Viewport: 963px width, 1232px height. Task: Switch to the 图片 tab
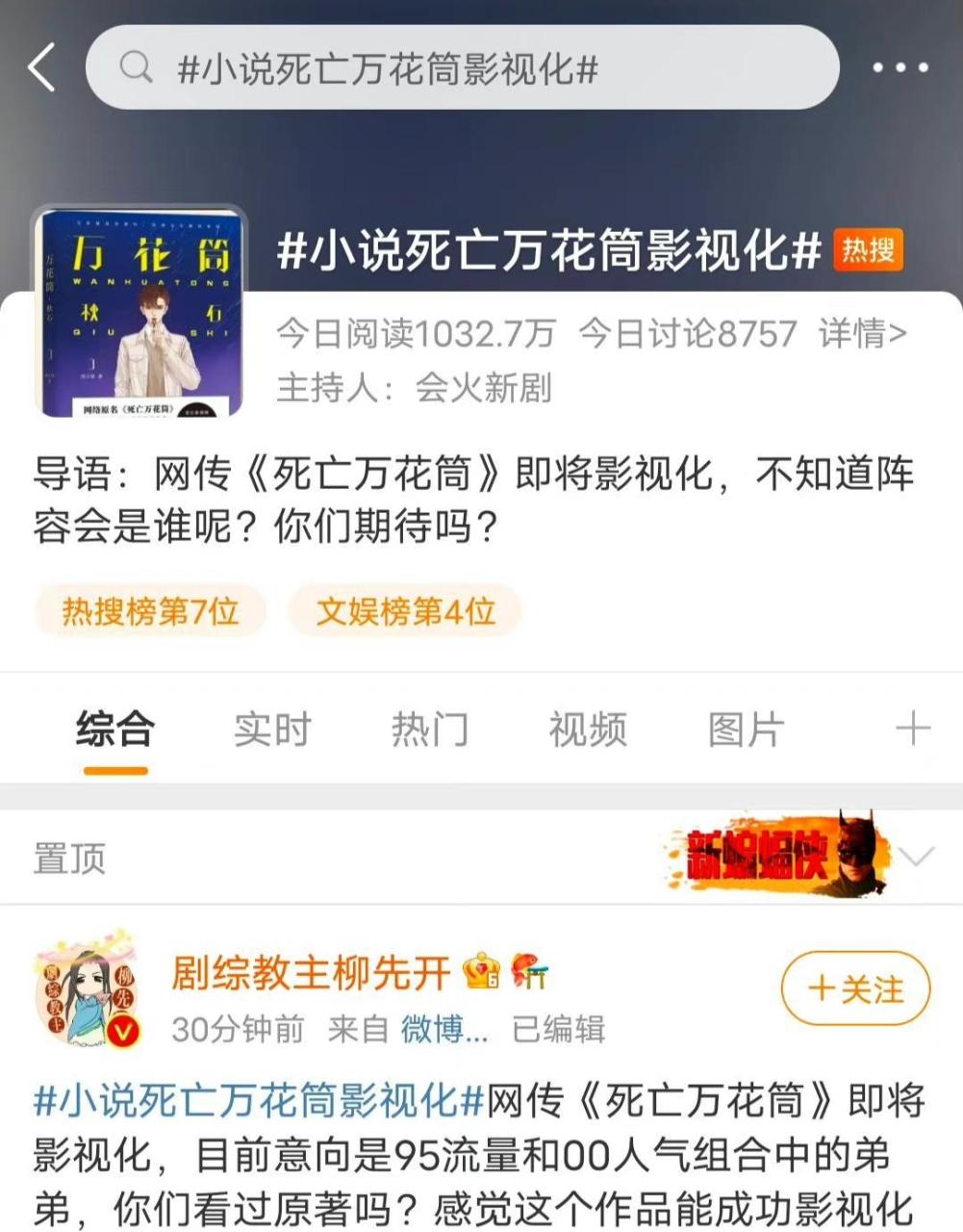746,730
